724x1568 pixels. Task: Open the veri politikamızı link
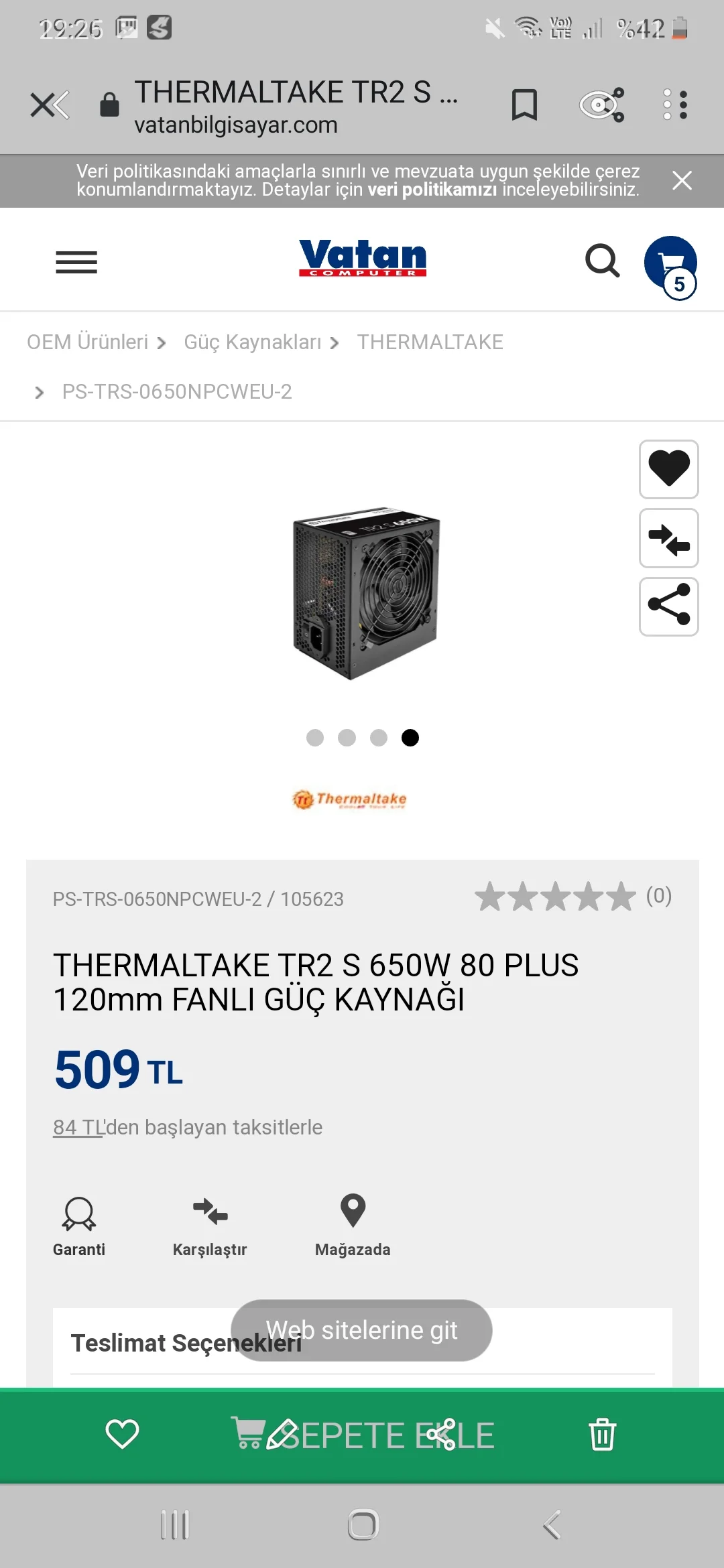[x=432, y=190]
